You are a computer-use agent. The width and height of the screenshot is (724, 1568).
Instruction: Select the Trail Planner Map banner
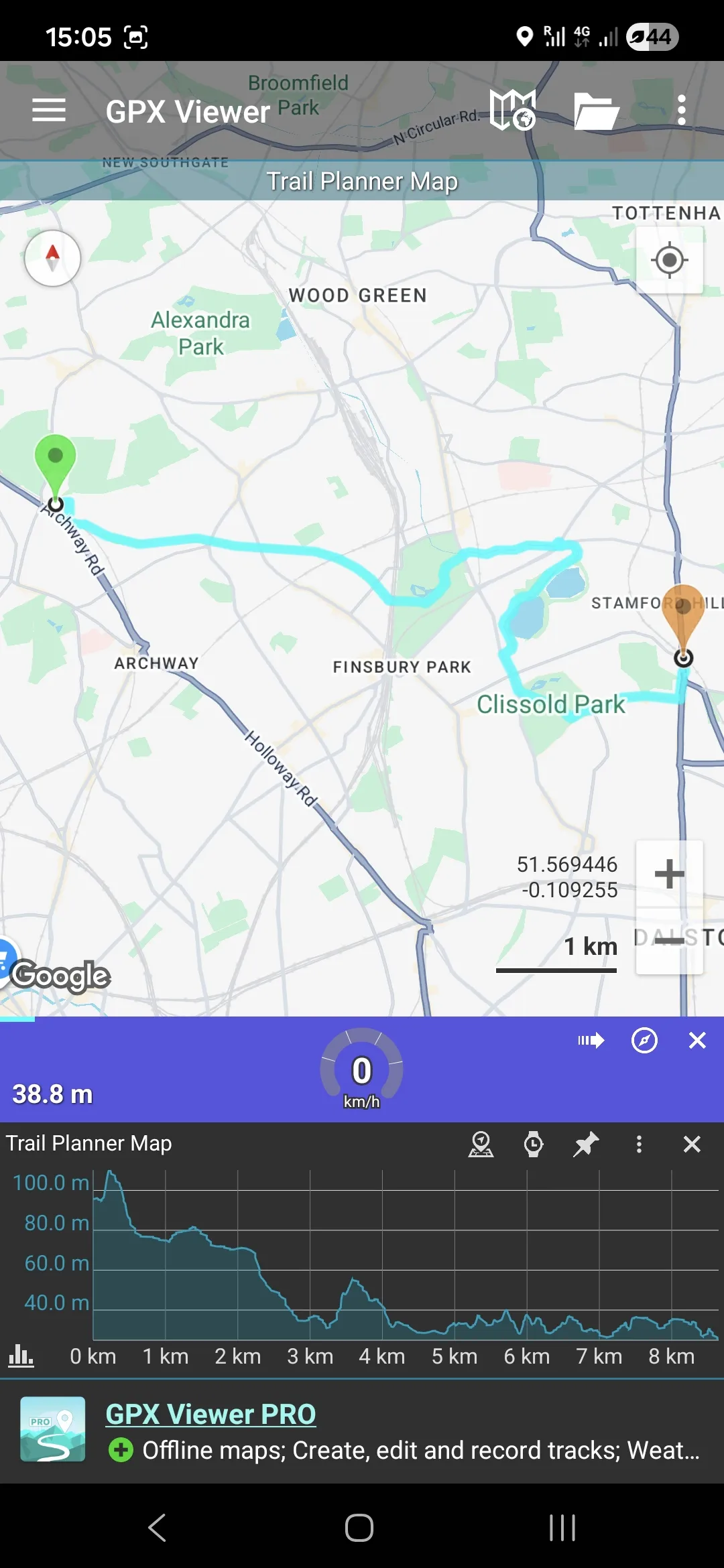362,180
